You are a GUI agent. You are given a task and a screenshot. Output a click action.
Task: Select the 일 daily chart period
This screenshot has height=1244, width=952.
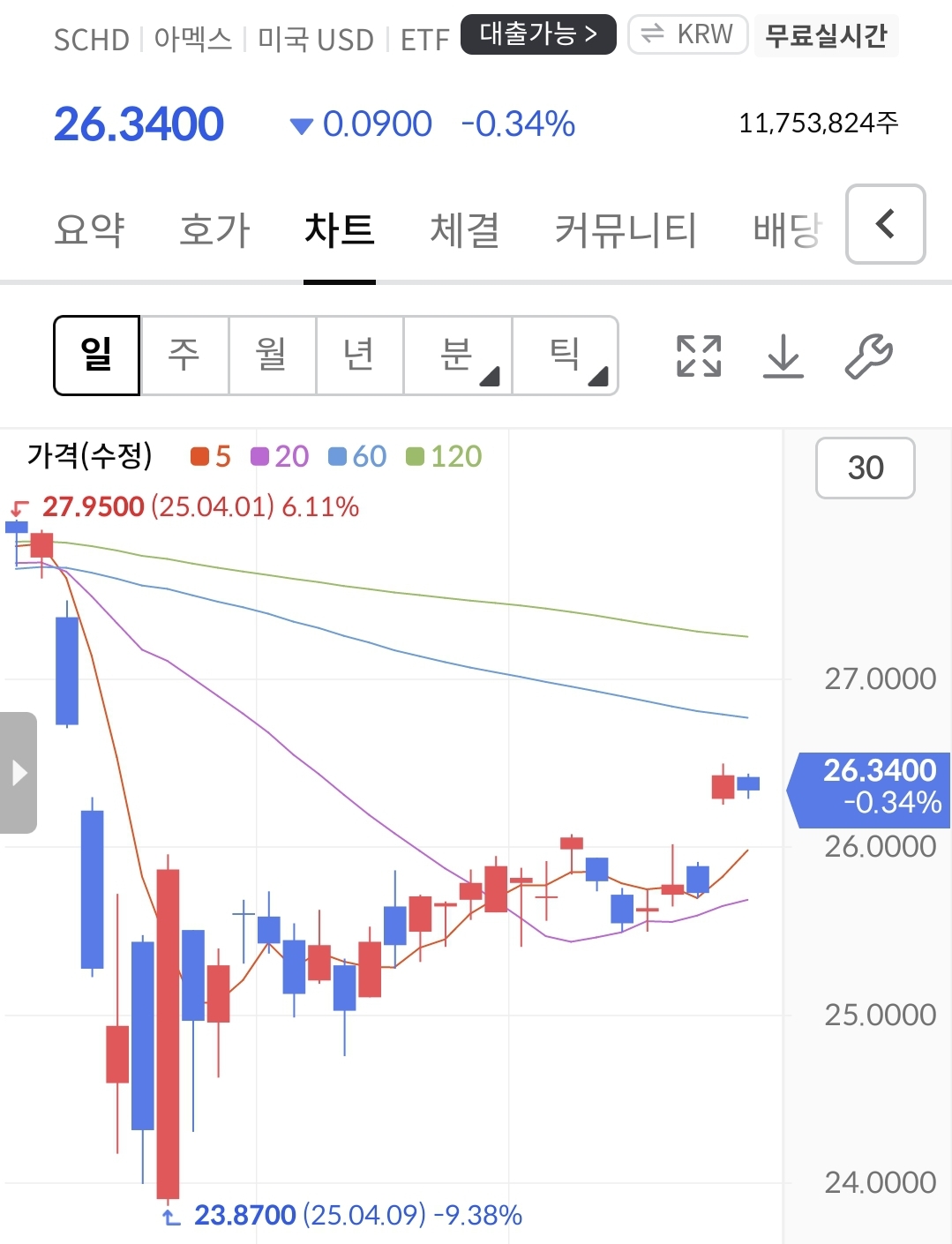pyautogui.click(x=97, y=355)
